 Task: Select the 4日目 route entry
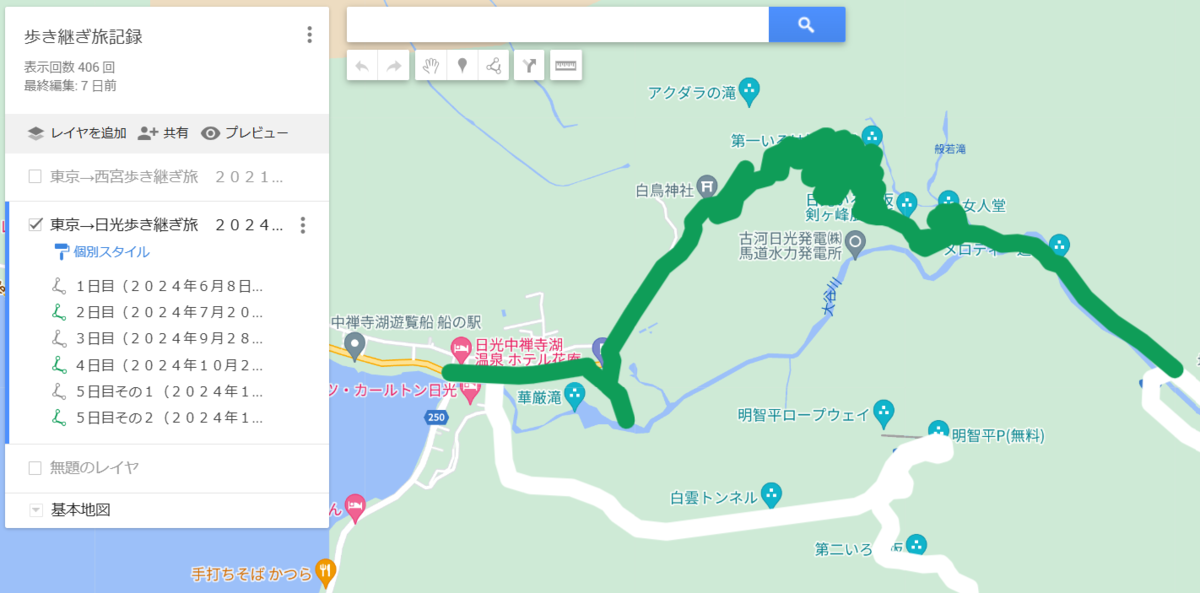point(168,365)
